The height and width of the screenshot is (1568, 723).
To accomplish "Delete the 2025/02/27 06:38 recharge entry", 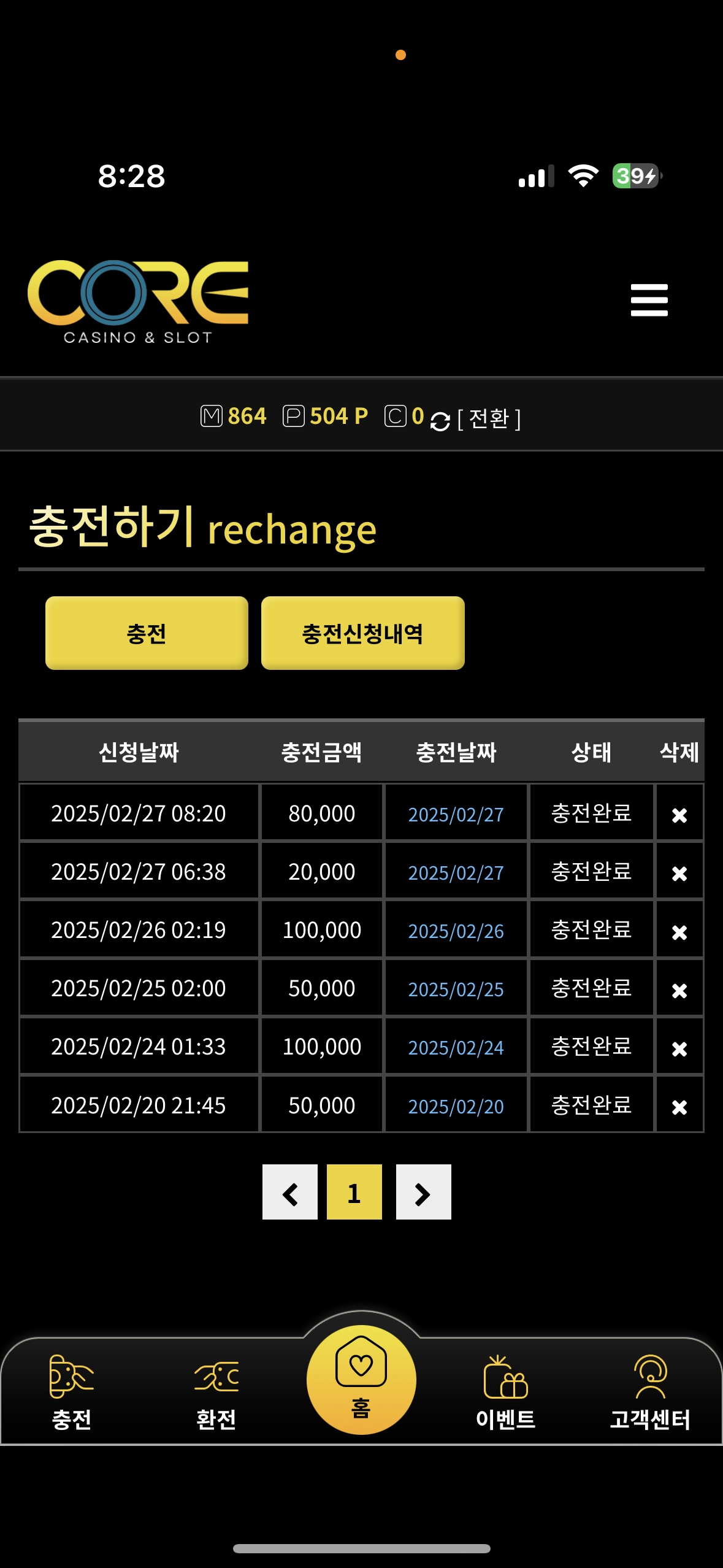I will [679, 873].
